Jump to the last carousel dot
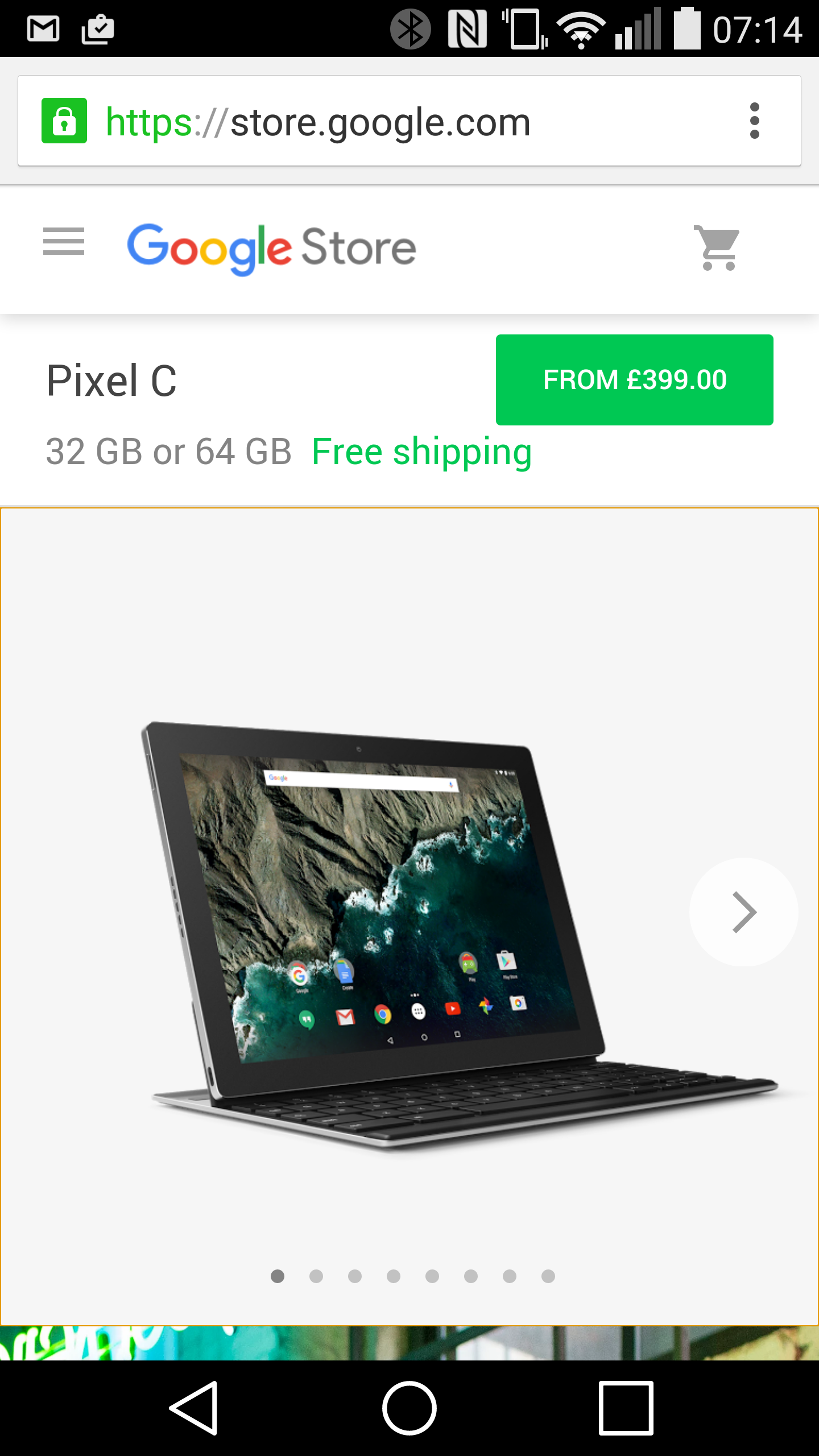Image resolution: width=819 pixels, height=1456 pixels. (548, 1276)
